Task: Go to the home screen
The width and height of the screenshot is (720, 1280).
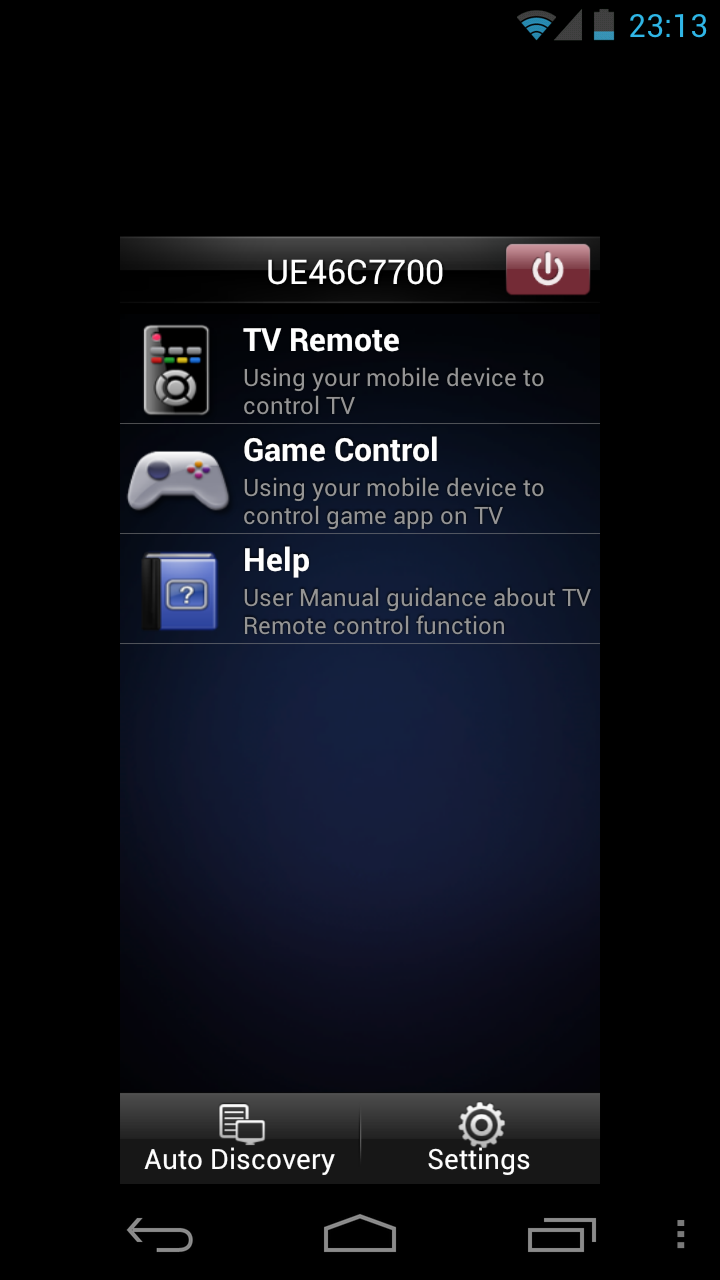Action: 360,1235
